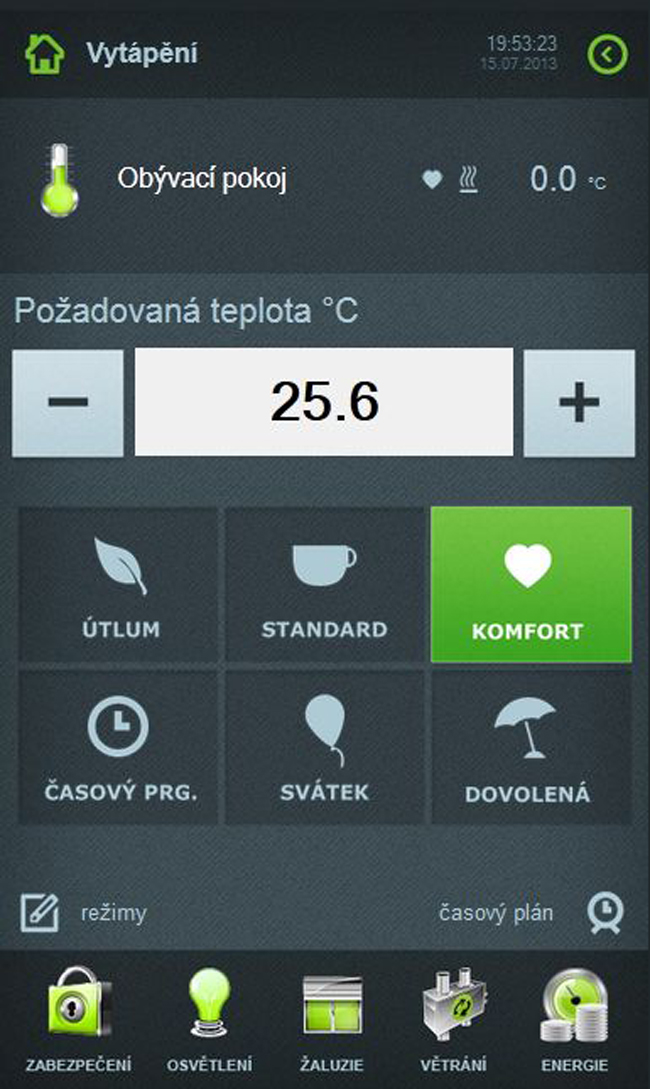Select the Komfort heating mode
Screen dimensions: 650x1089
(x=531, y=585)
